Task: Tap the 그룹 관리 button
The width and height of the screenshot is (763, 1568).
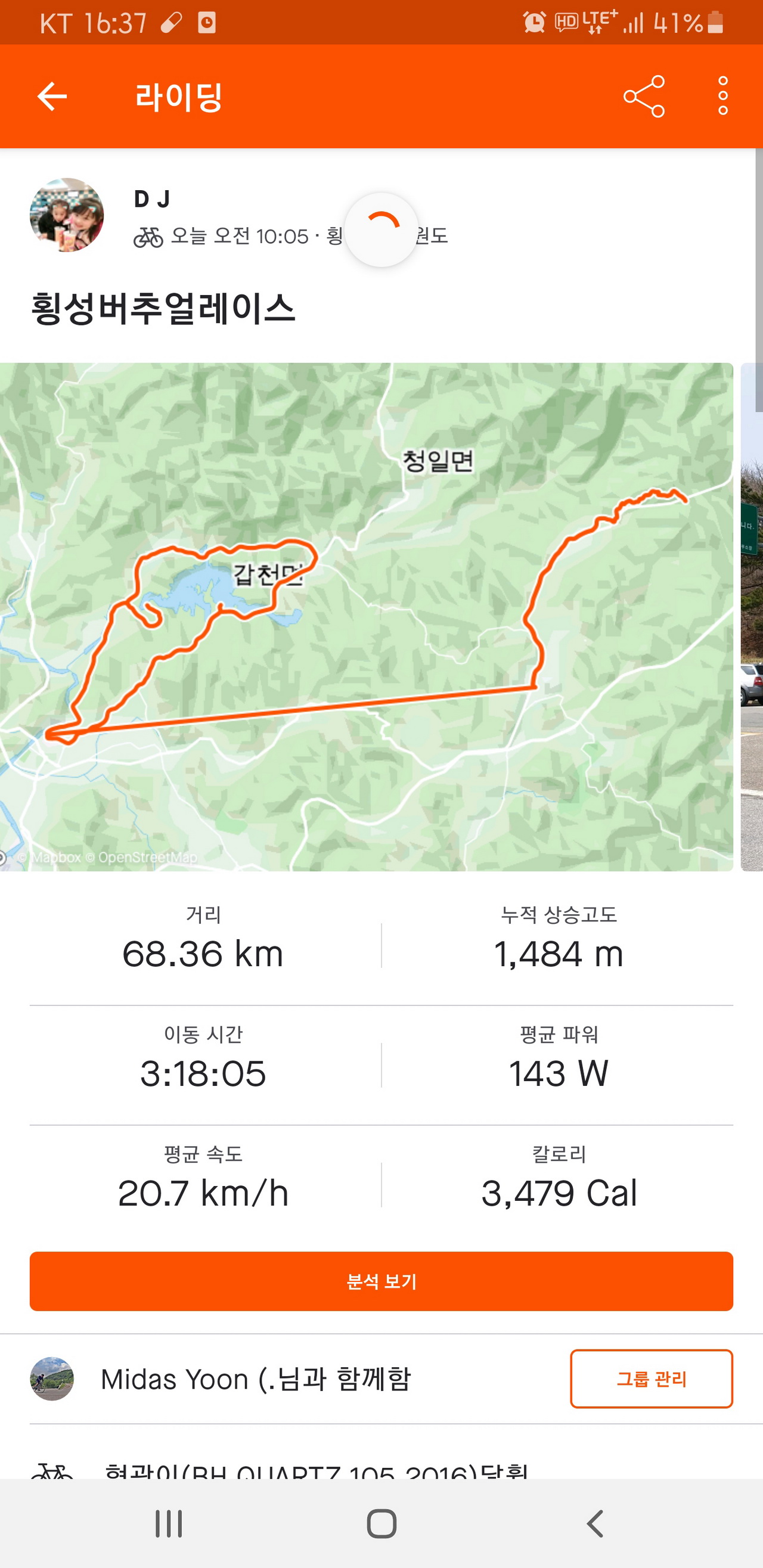Action: pyautogui.click(x=651, y=1378)
